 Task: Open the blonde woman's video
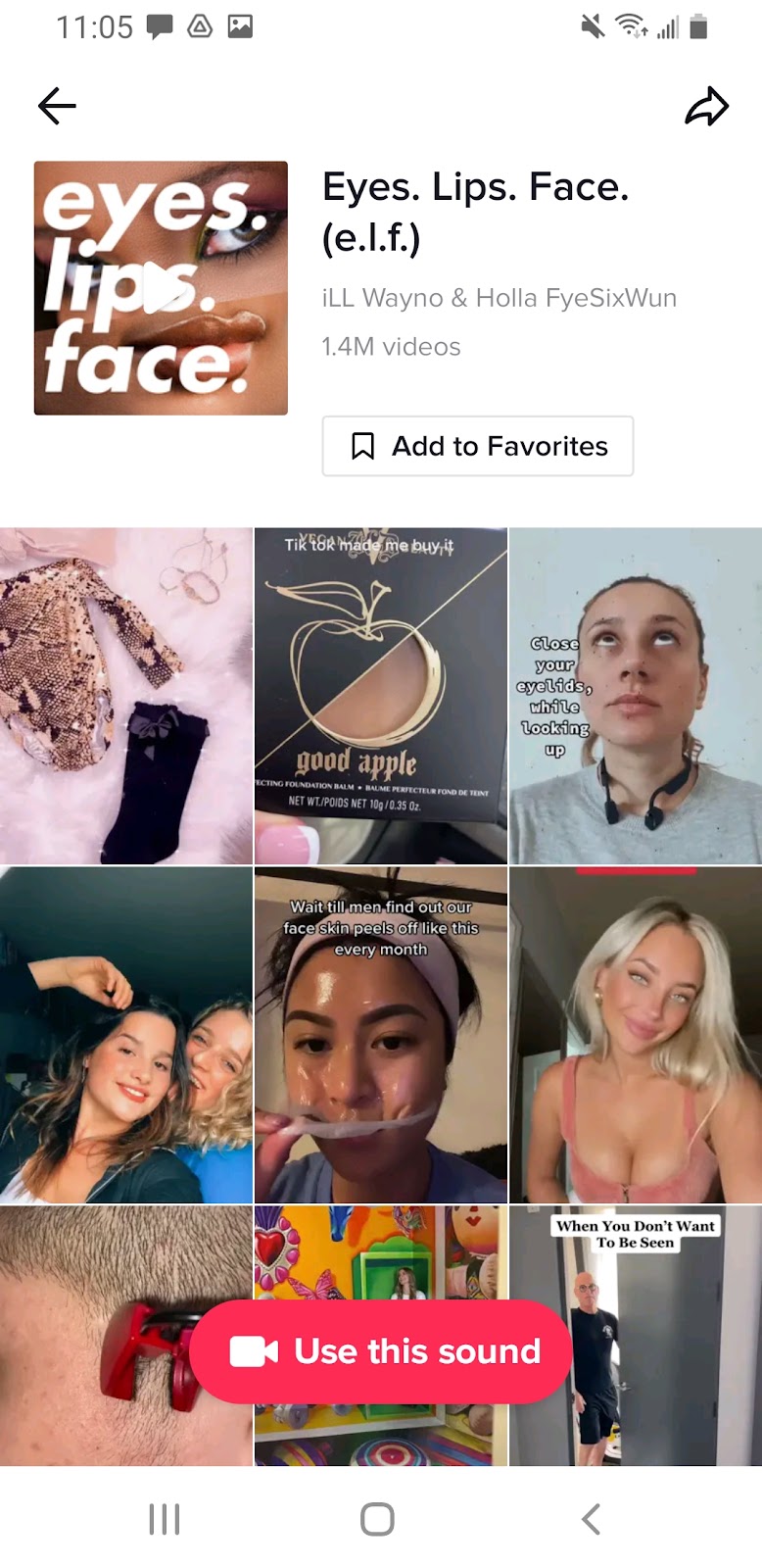coord(636,1035)
